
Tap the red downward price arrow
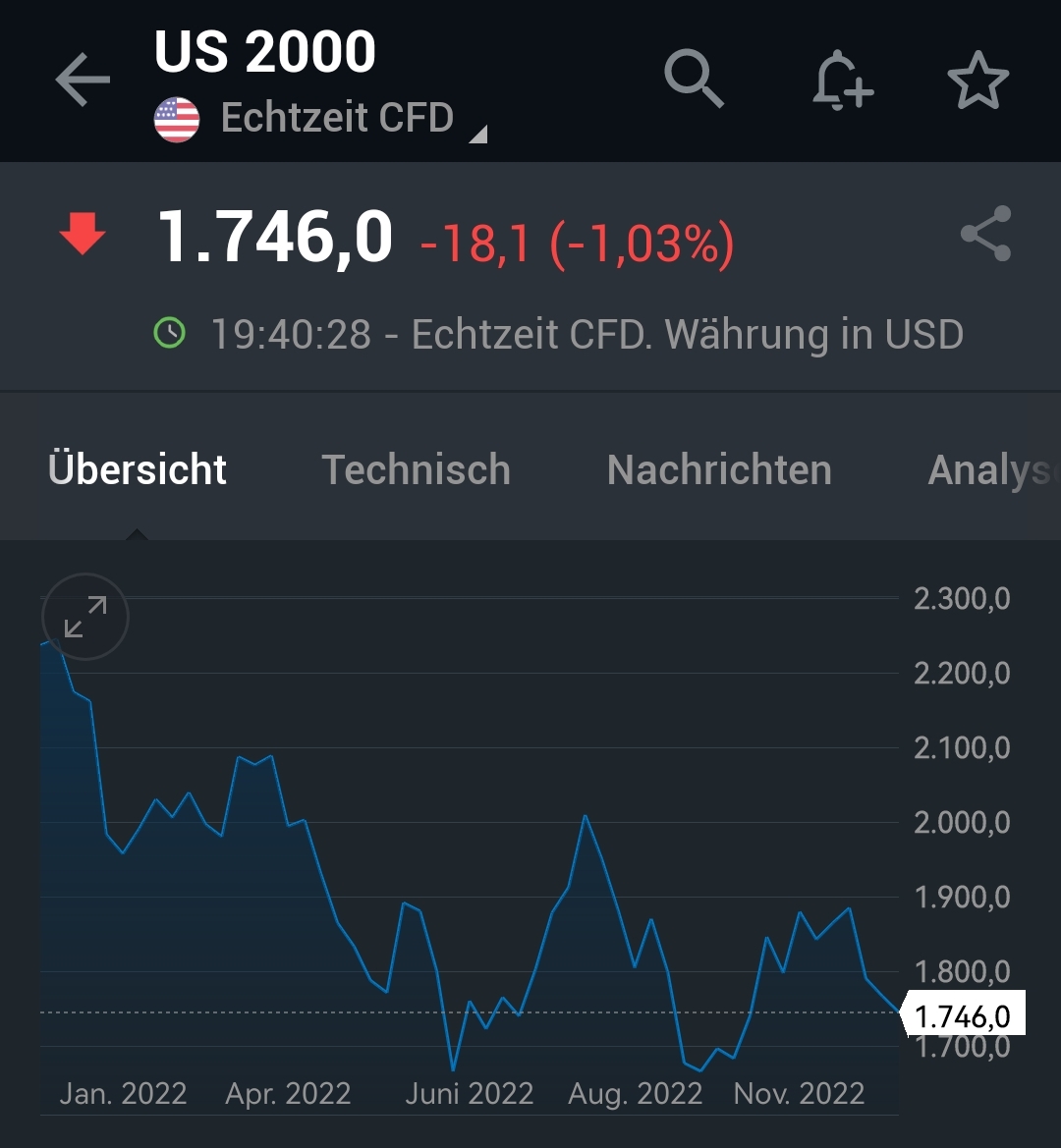[81, 233]
